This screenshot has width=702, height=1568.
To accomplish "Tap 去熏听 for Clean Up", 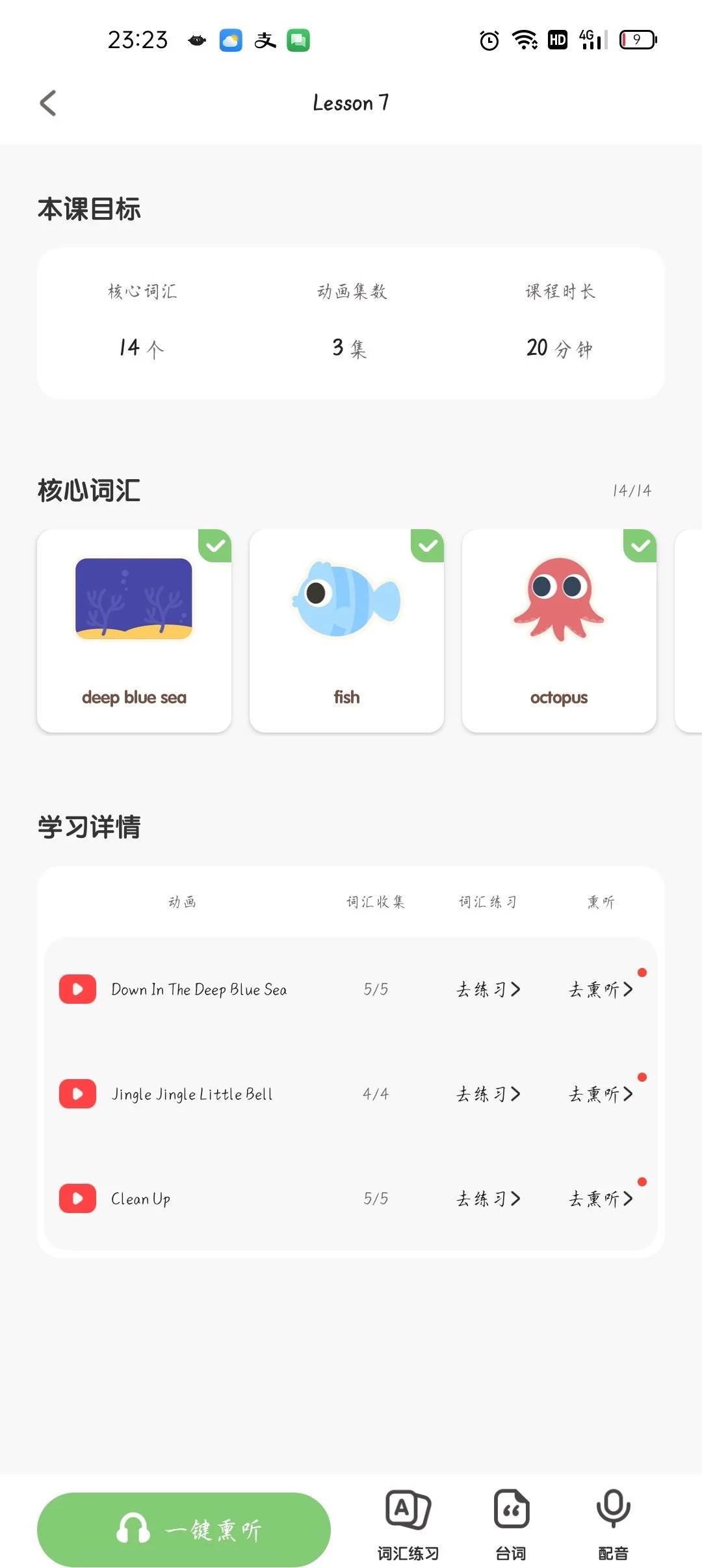I will pyautogui.click(x=601, y=1199).
